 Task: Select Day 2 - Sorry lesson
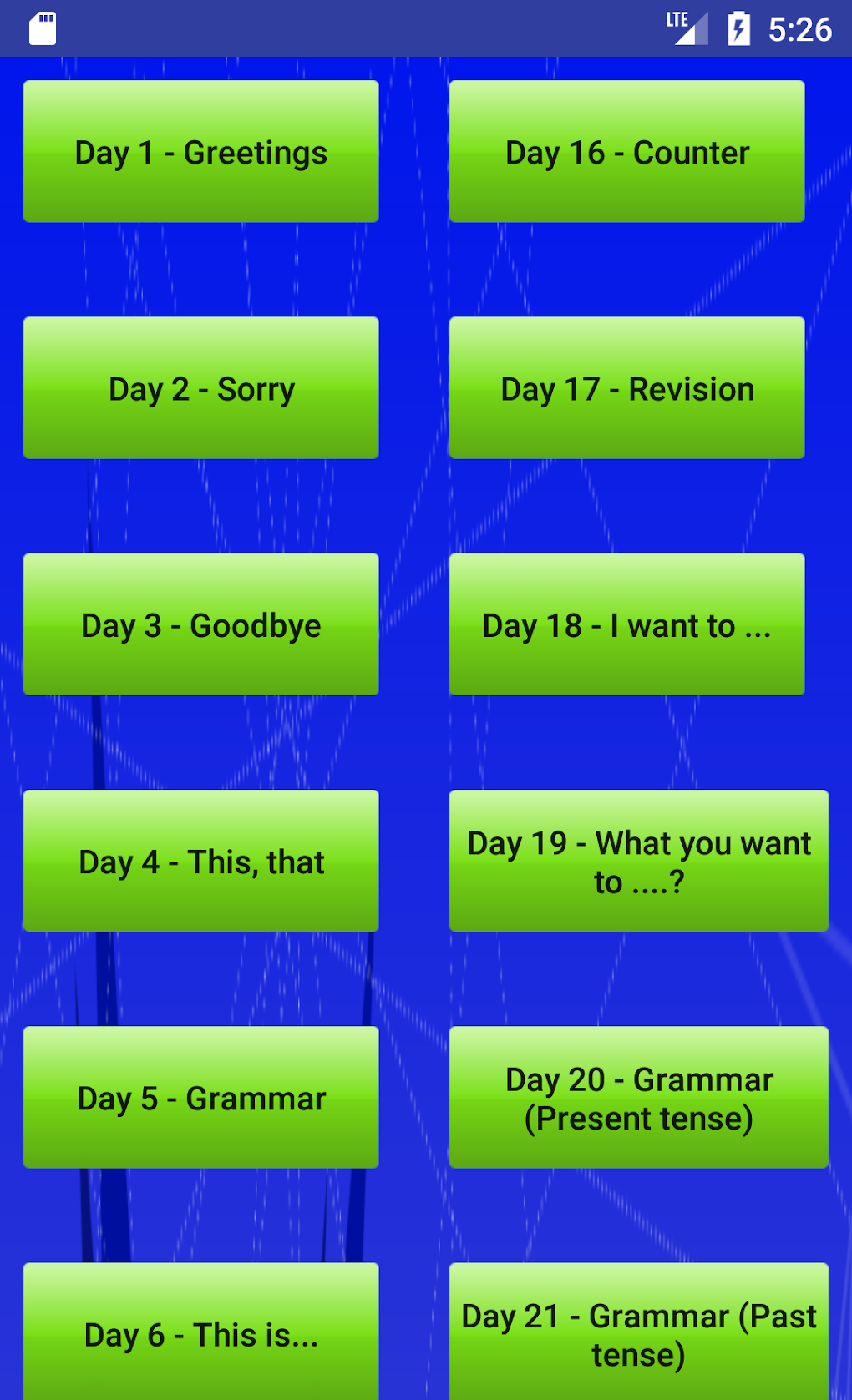pos(200,387)
